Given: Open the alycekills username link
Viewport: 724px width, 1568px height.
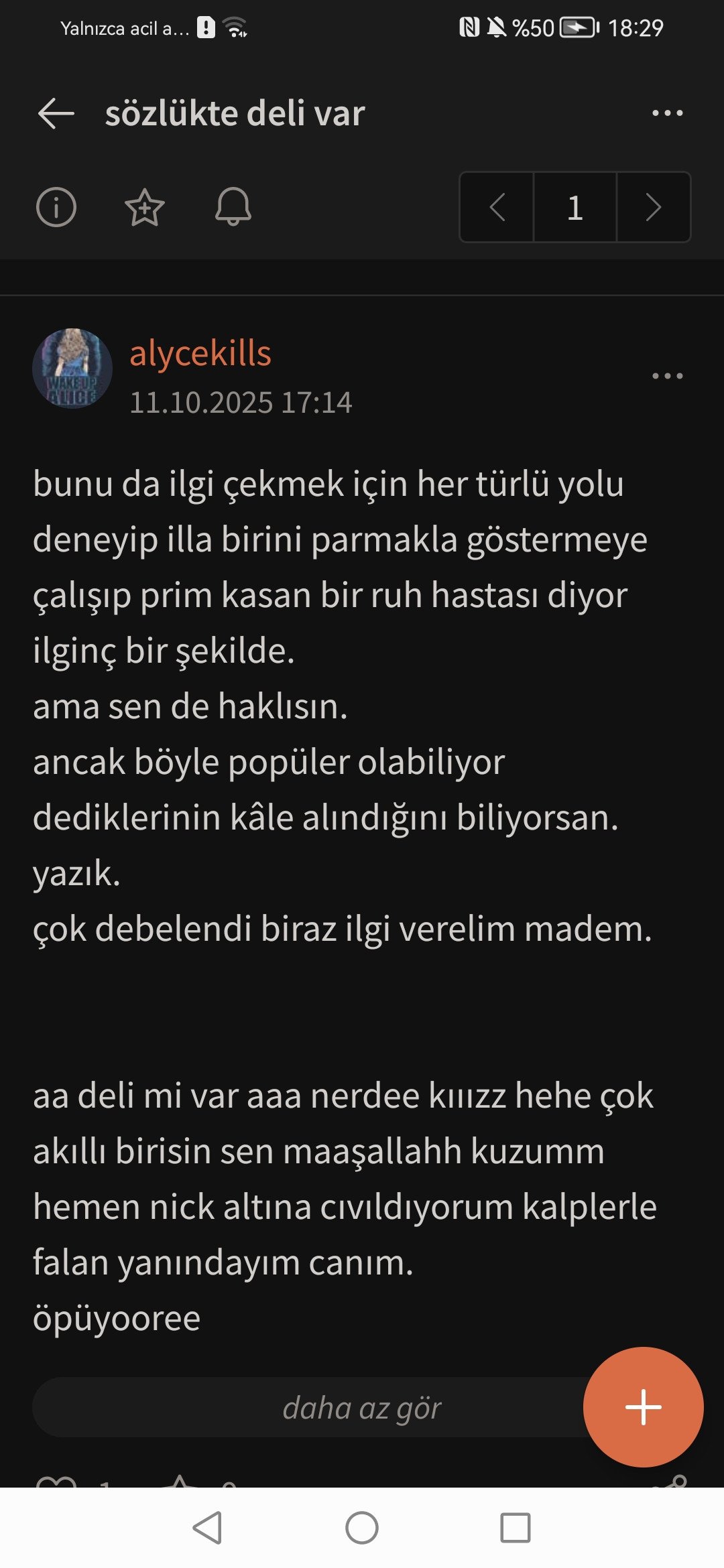Looking at the screenshot, I should 200,353.
